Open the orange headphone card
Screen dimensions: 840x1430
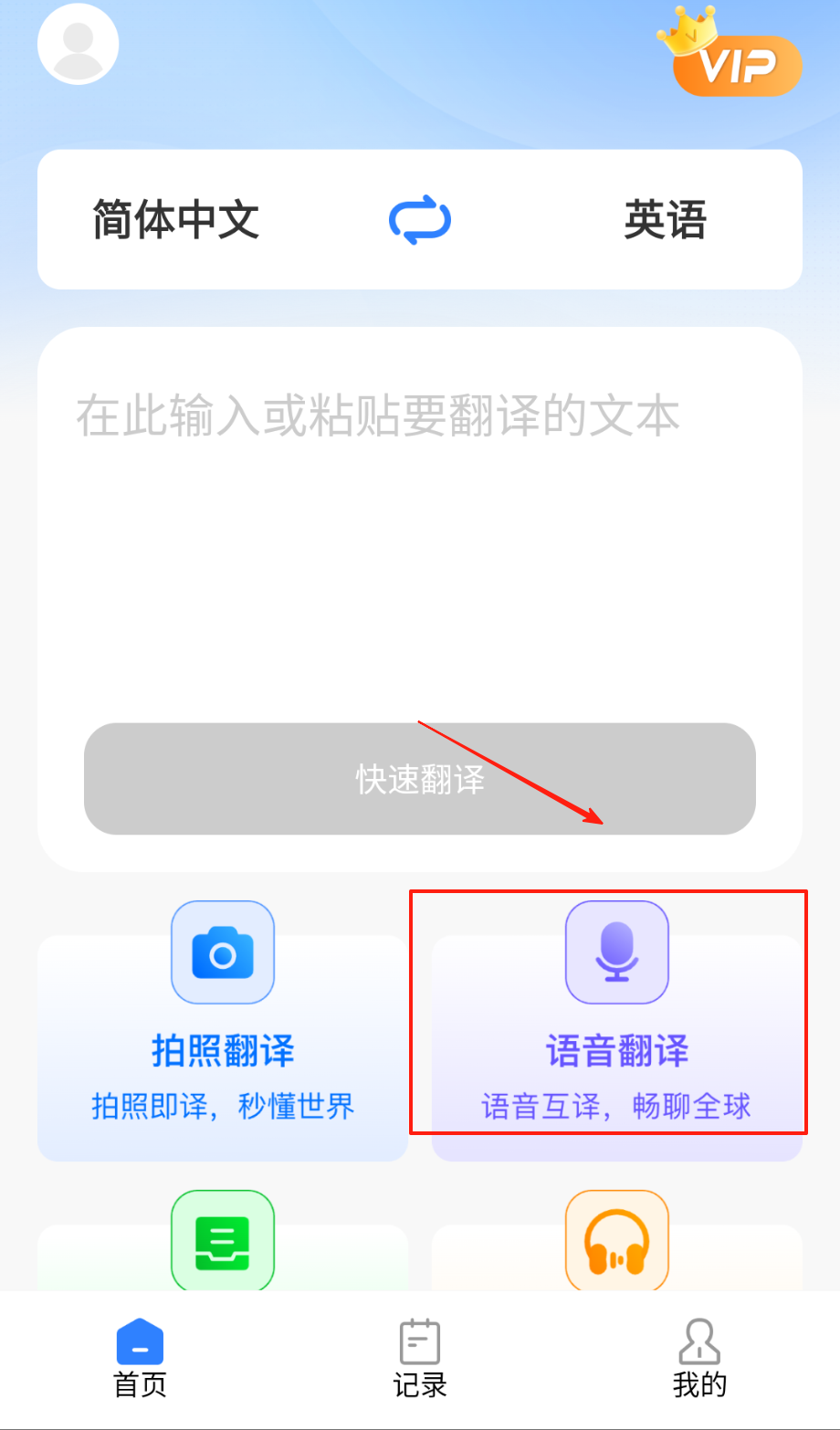617,1244
